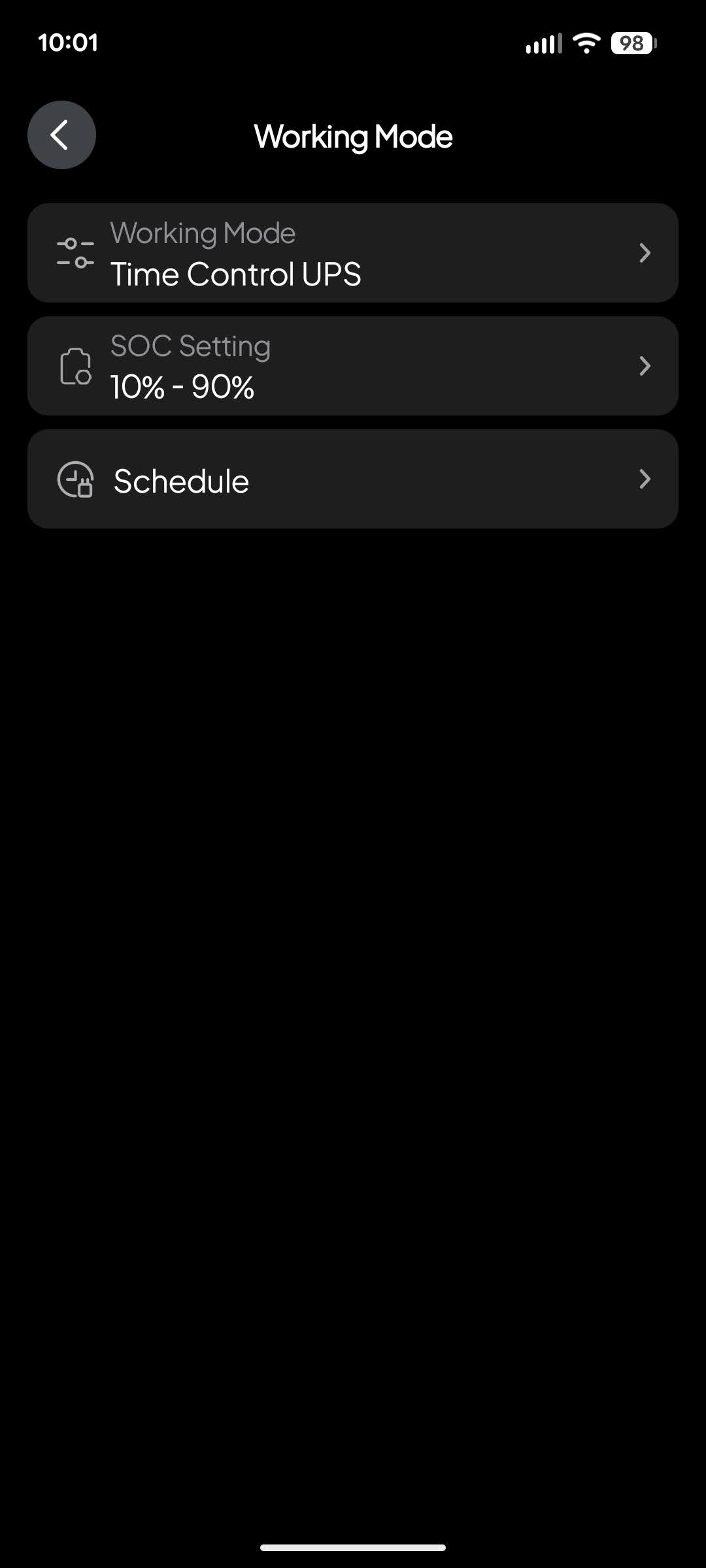Image resolution: width=706 pixels, height=1568 pixels.
Task: Open Working Mode Time Control UPS row
Action: (352, 253)
